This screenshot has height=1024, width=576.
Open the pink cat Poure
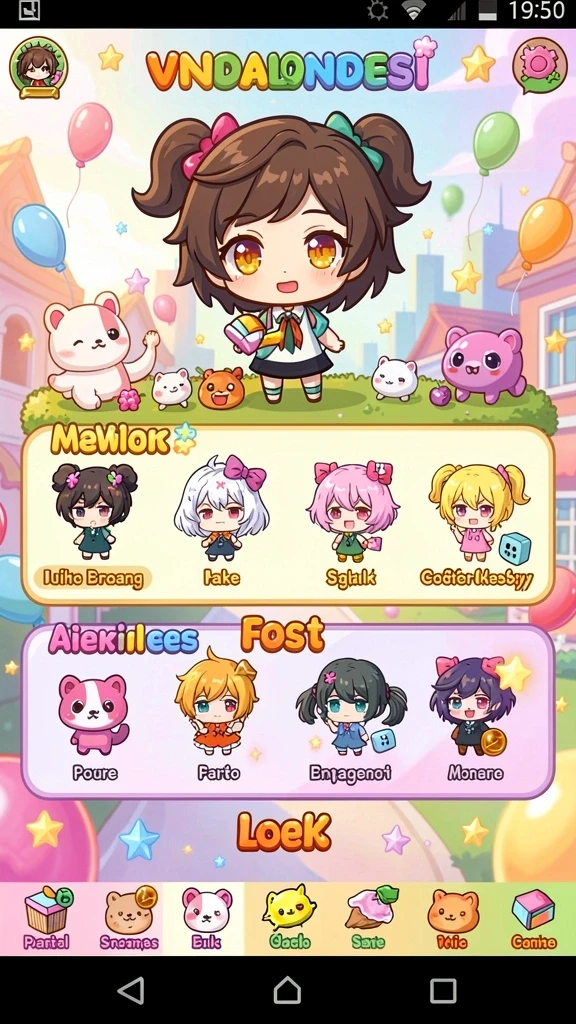pyautogui.click(x=95, y=727)
